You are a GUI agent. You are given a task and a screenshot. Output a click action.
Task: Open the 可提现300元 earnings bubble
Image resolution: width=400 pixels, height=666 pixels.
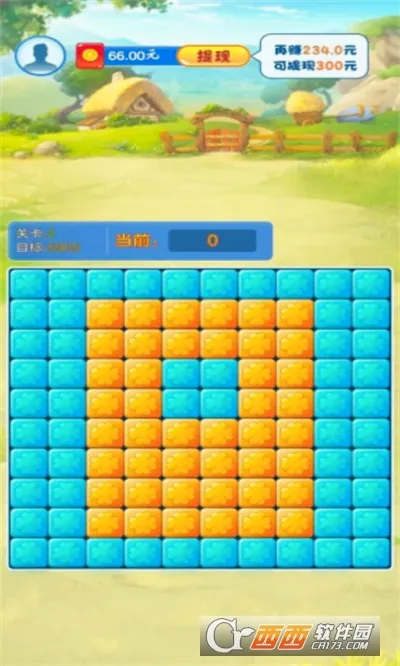tap(313, 56)
